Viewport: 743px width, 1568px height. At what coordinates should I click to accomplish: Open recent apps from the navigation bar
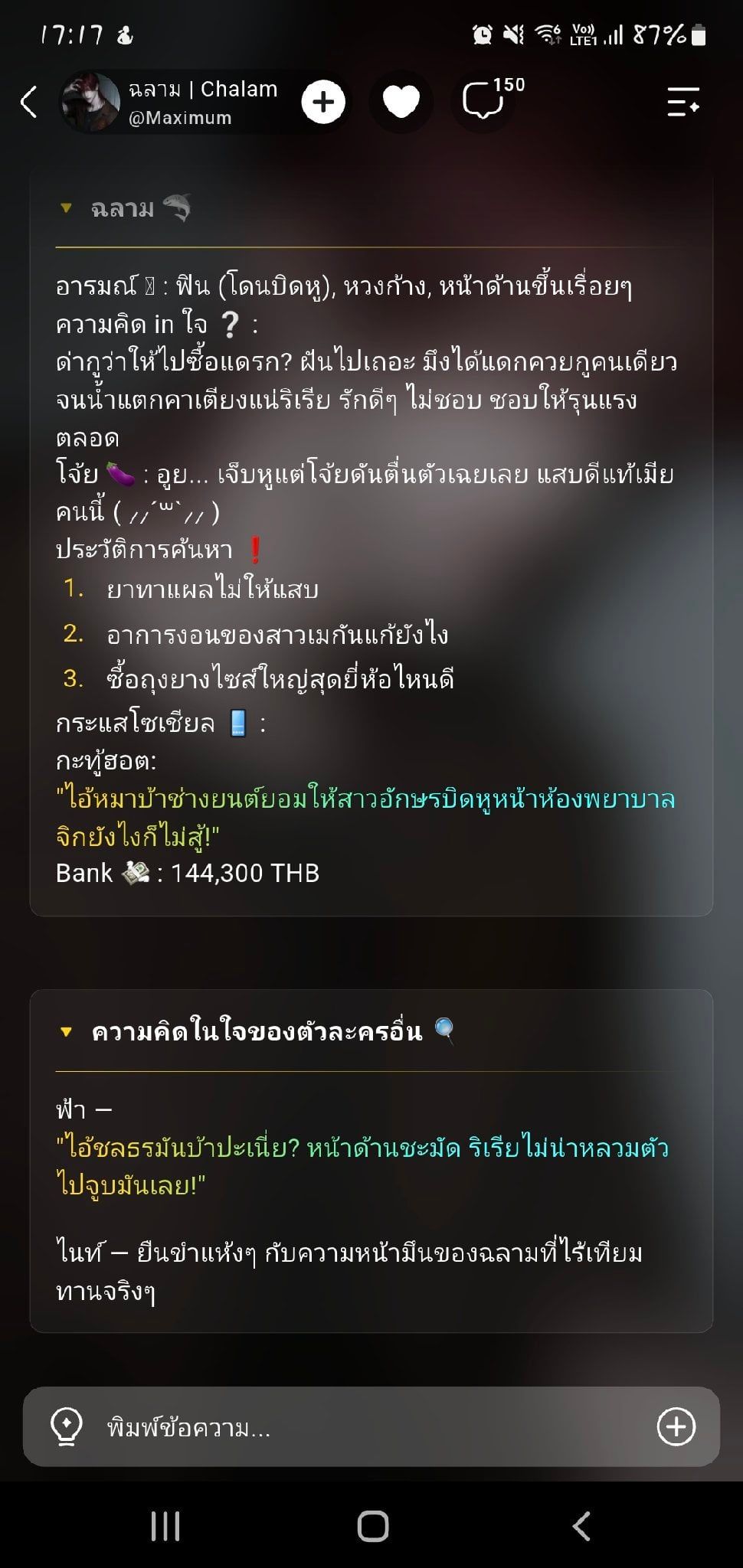(x=165, y=1526)
